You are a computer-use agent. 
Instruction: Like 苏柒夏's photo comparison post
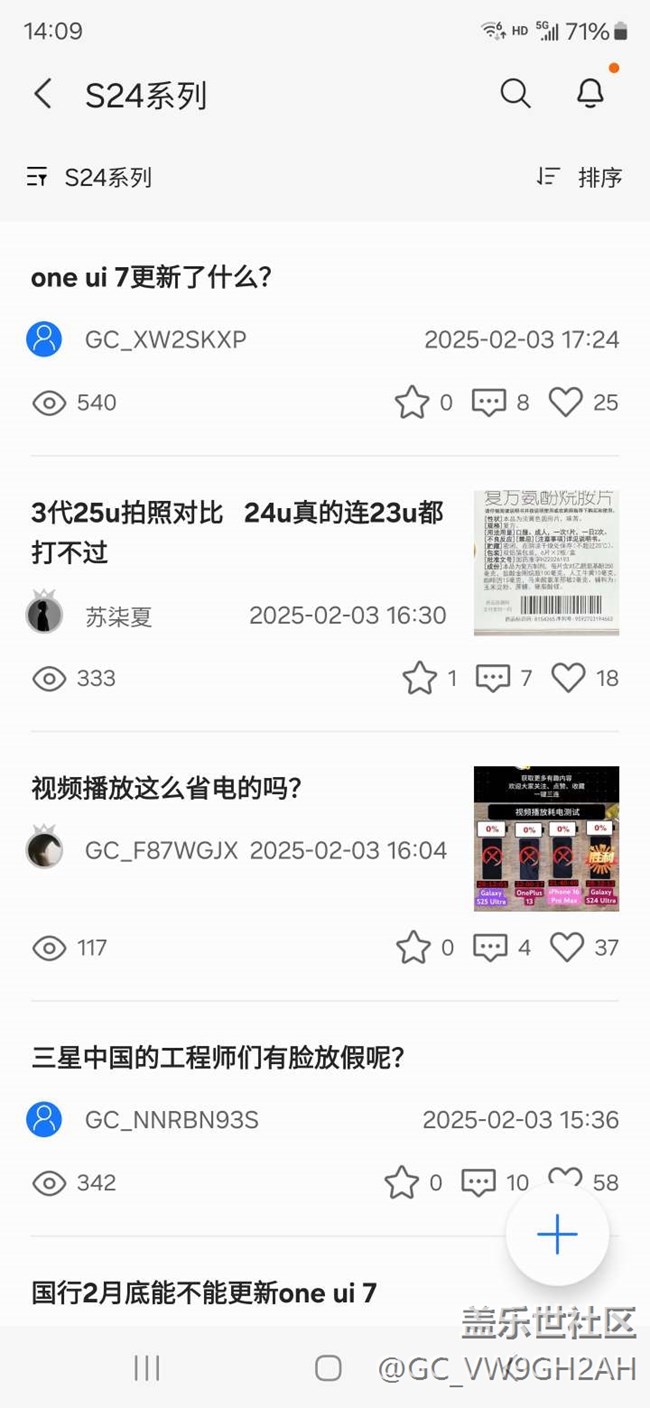click(x=568, y=678)
